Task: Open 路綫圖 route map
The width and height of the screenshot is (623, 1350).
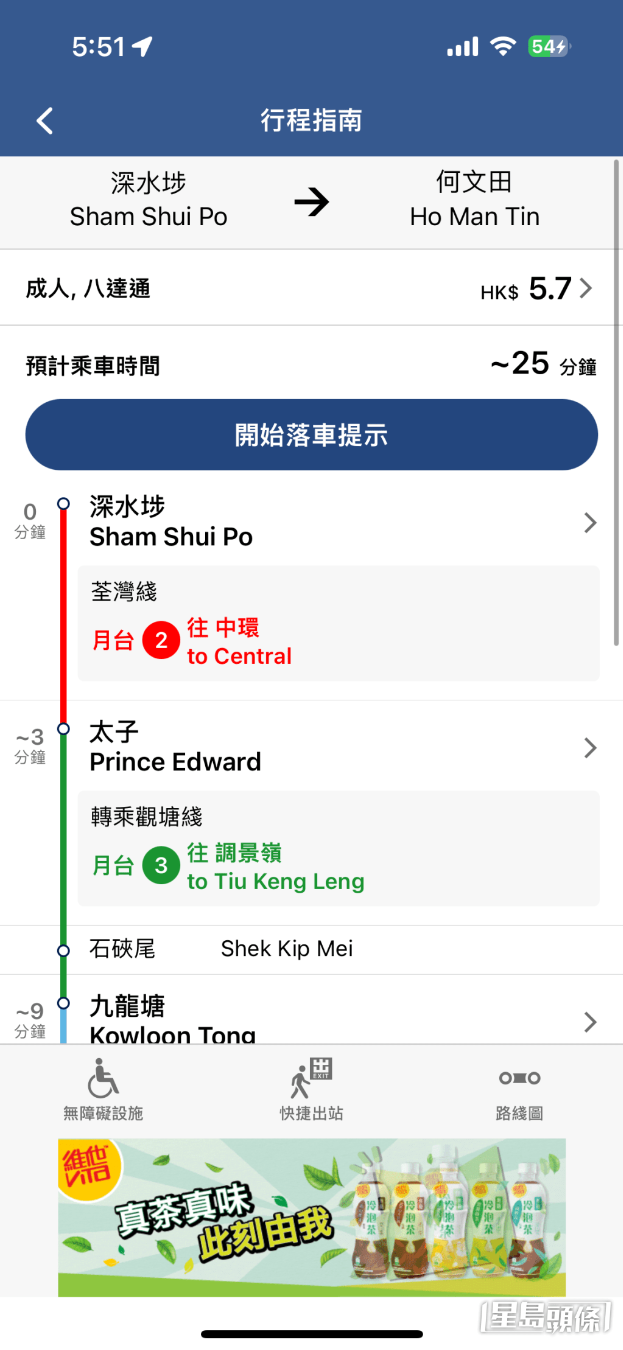Action: click(x=519, y=1090)
